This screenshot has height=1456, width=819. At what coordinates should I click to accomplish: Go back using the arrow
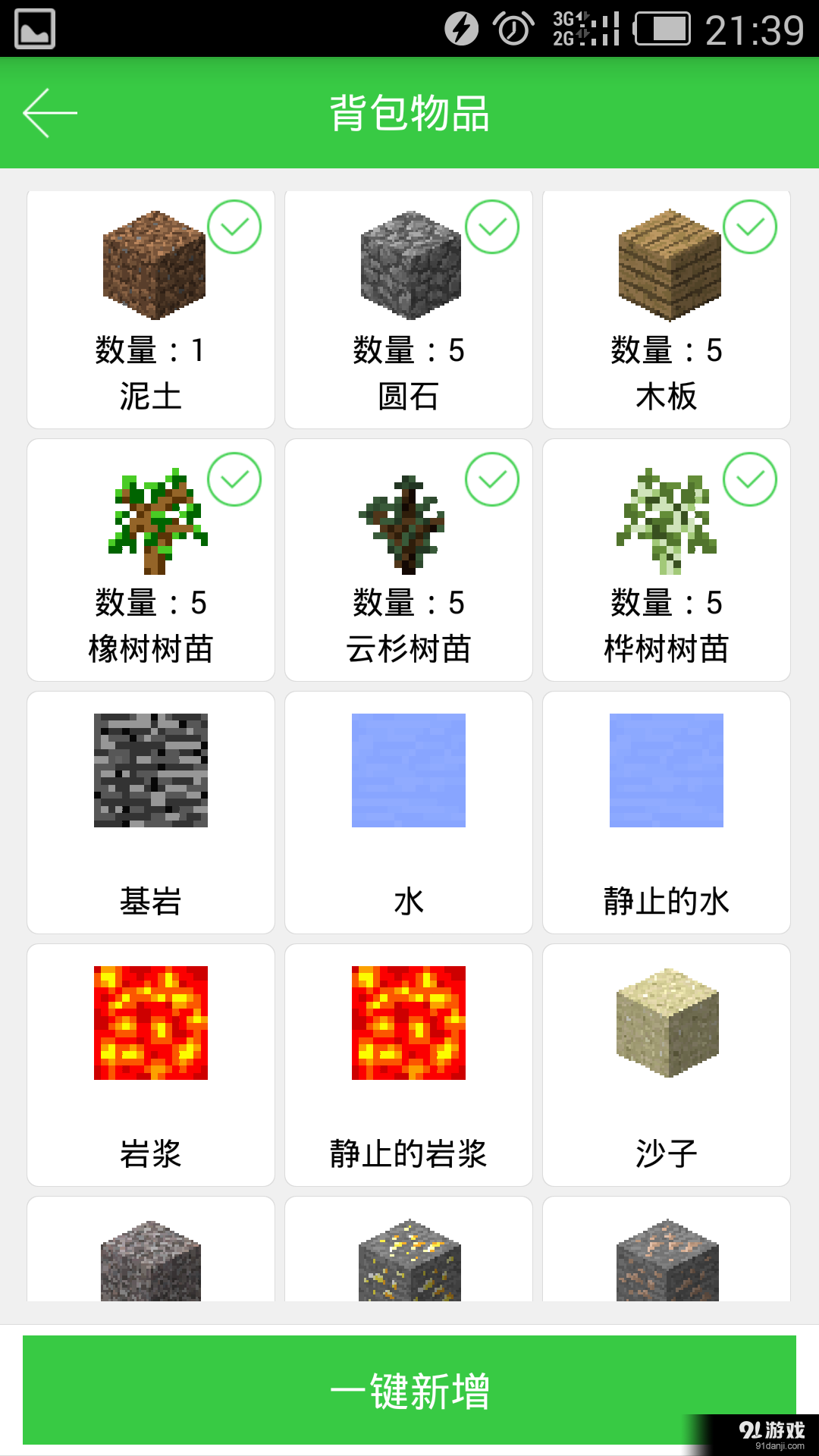click(50, 113)
